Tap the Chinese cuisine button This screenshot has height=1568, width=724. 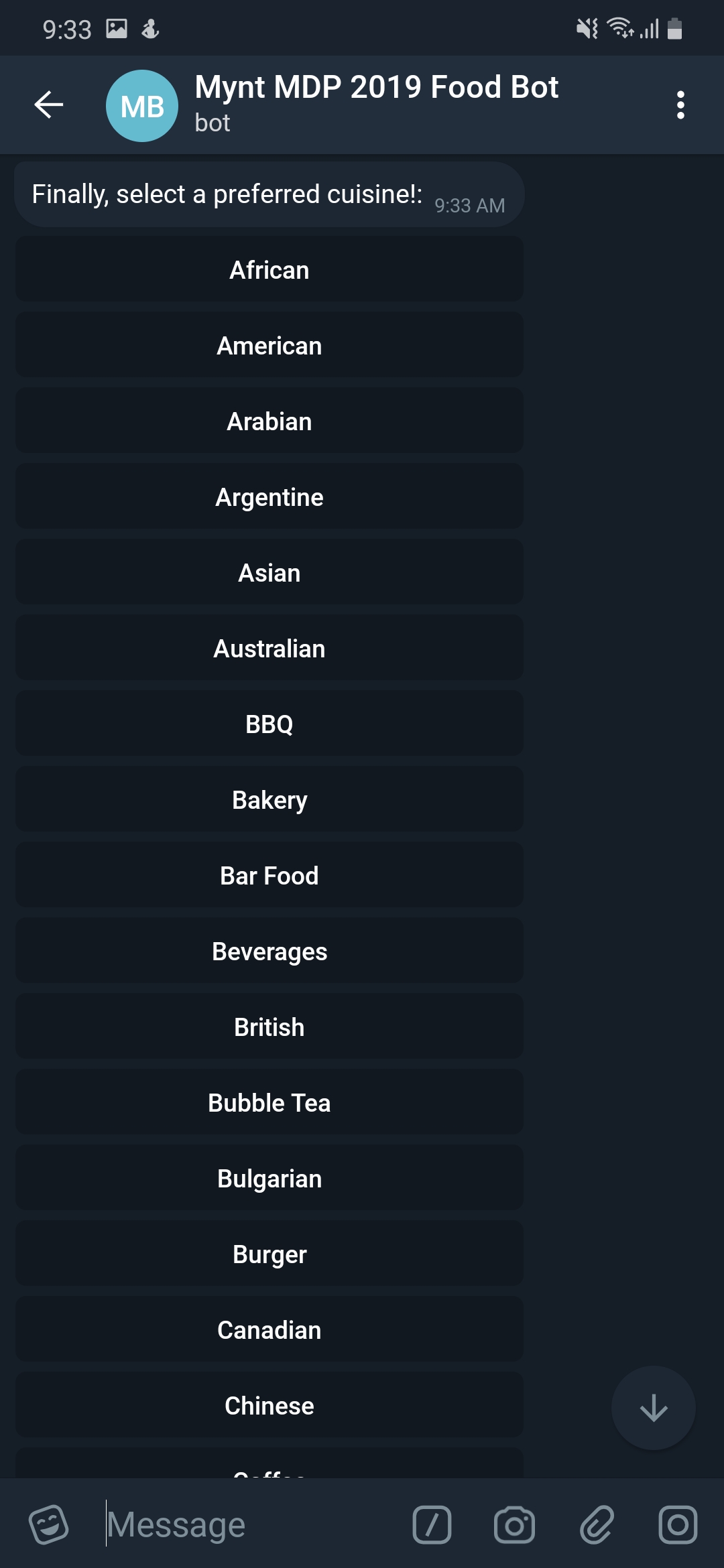(x=269, y=1405)
